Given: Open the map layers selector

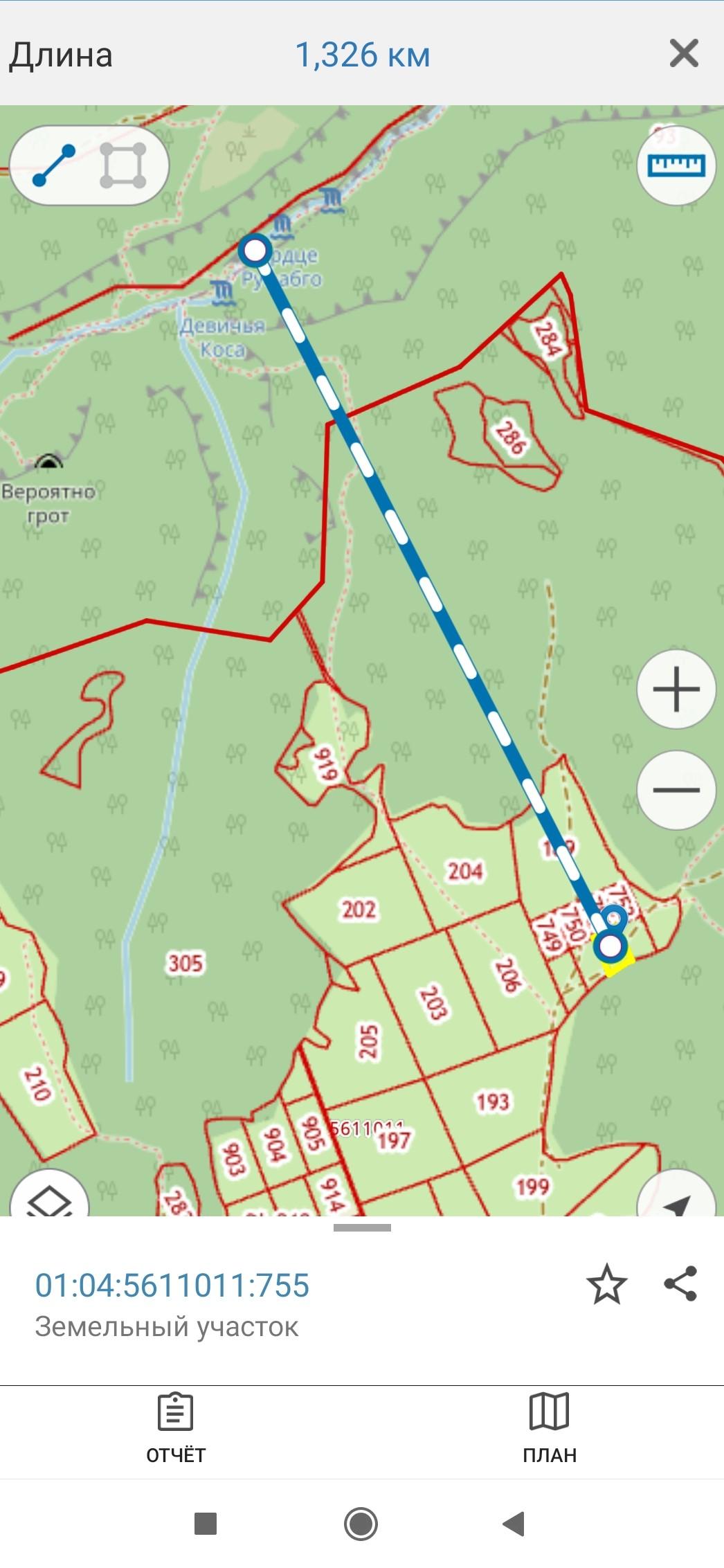Looking at the screenshot, I should pos(50,1199).
